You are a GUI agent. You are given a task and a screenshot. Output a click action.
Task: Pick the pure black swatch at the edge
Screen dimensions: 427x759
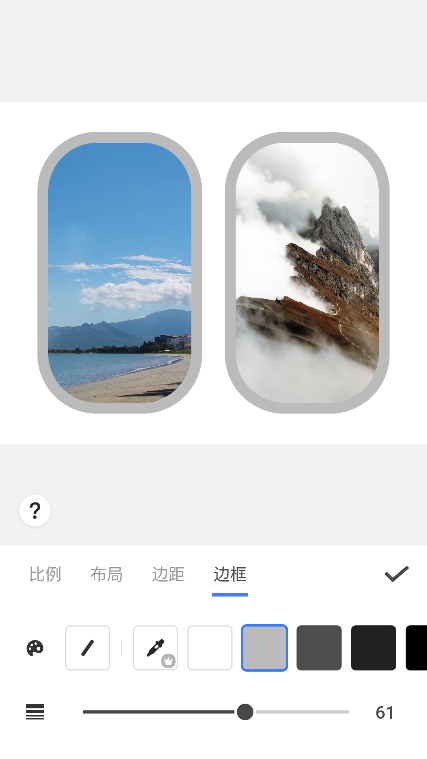point(416,648)
